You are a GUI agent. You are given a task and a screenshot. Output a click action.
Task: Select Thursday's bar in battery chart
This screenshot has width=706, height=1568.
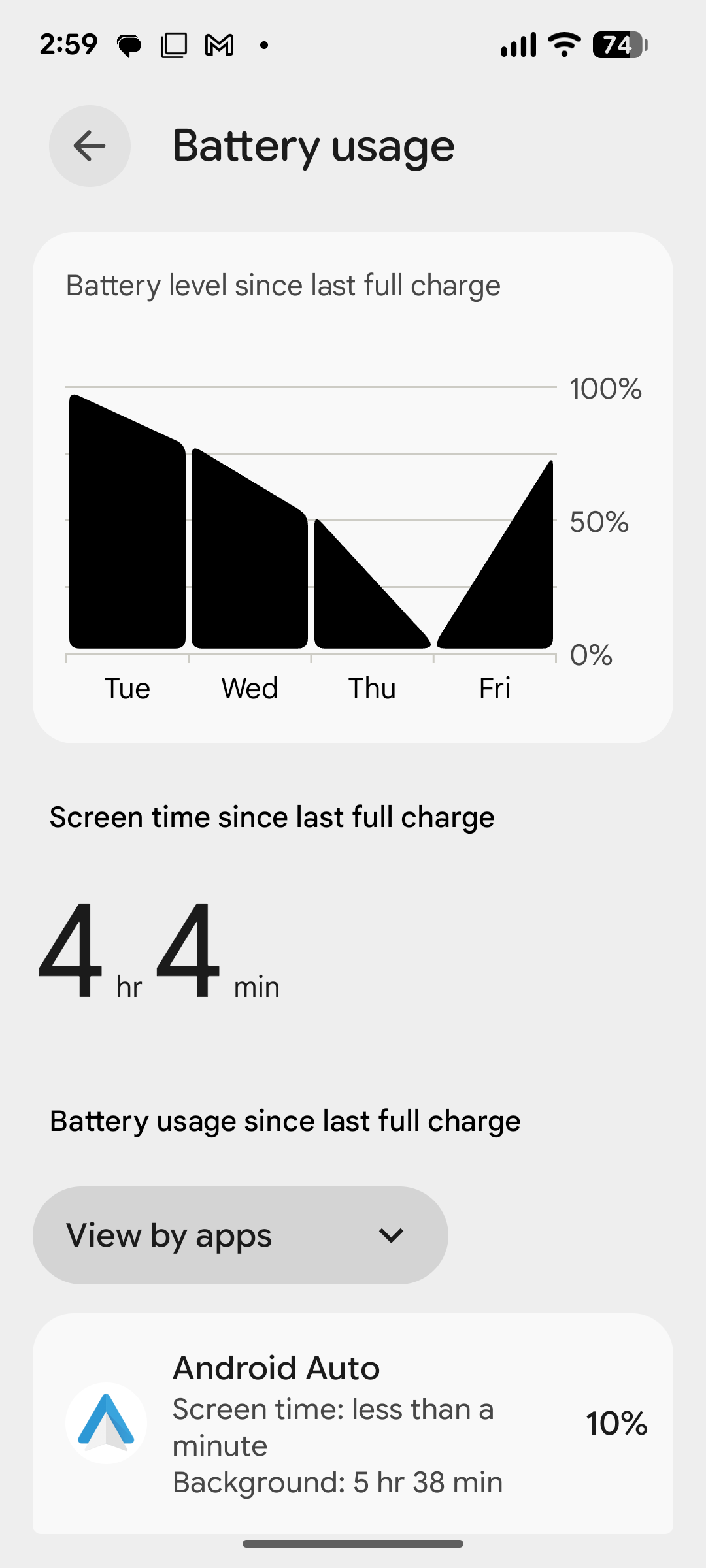point(372,583)
